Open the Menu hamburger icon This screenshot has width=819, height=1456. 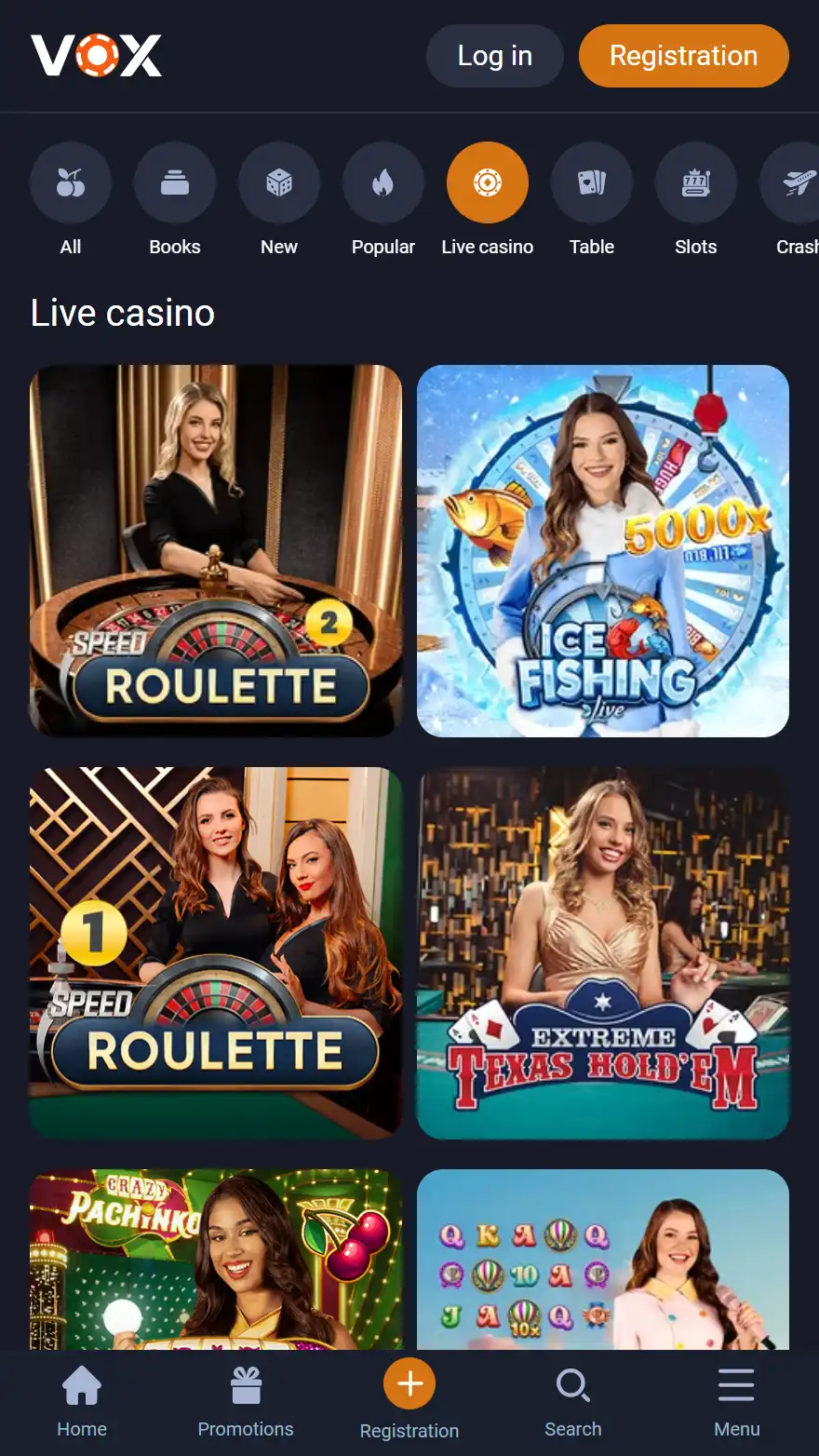(737, 1384)
